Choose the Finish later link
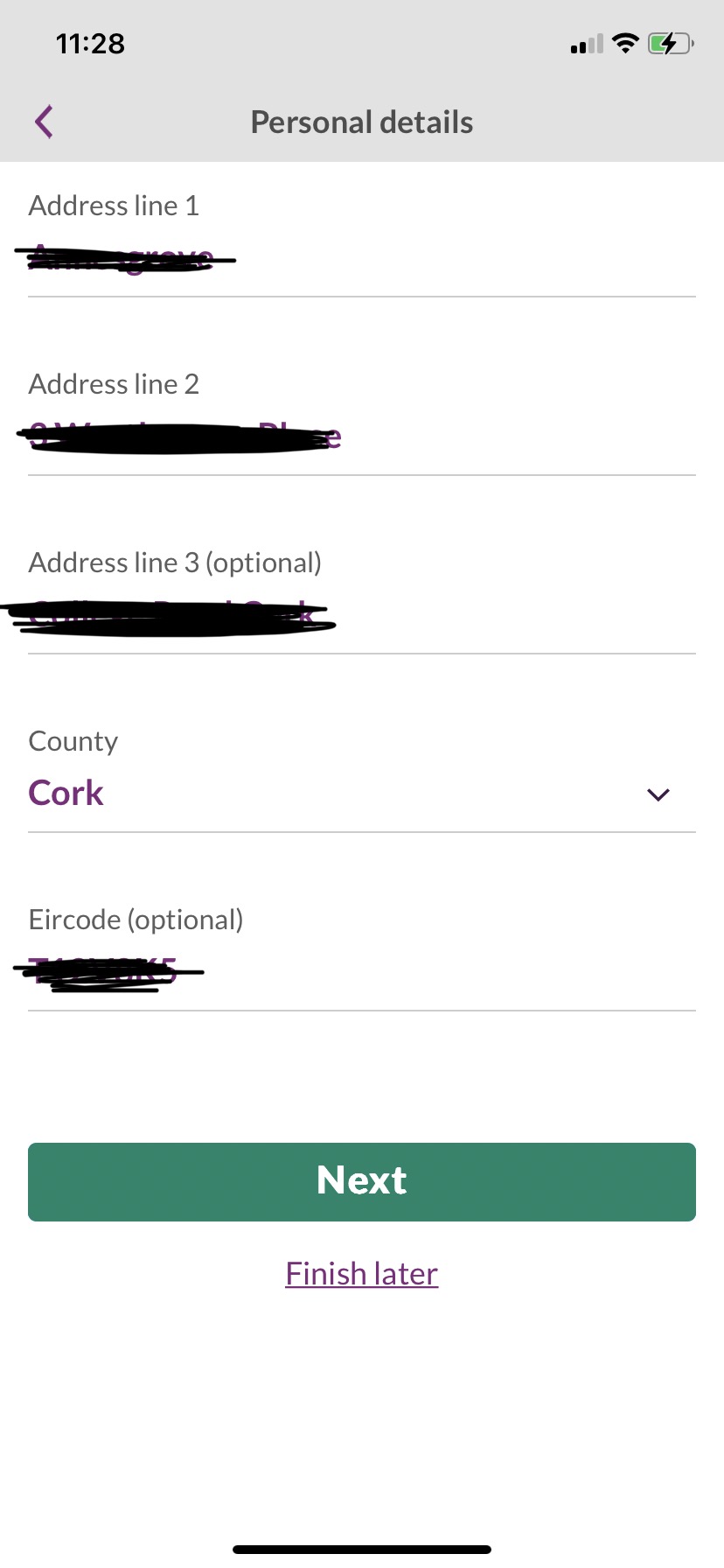 [x=361, y=1274]
